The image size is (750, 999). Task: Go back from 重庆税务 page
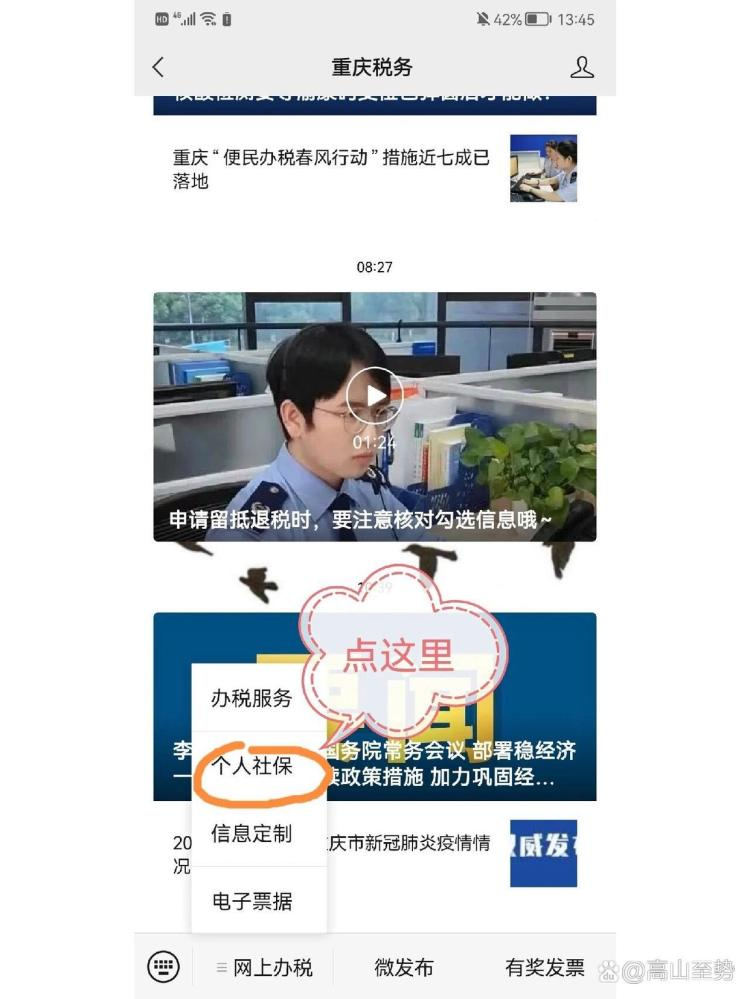pos(158,67)
